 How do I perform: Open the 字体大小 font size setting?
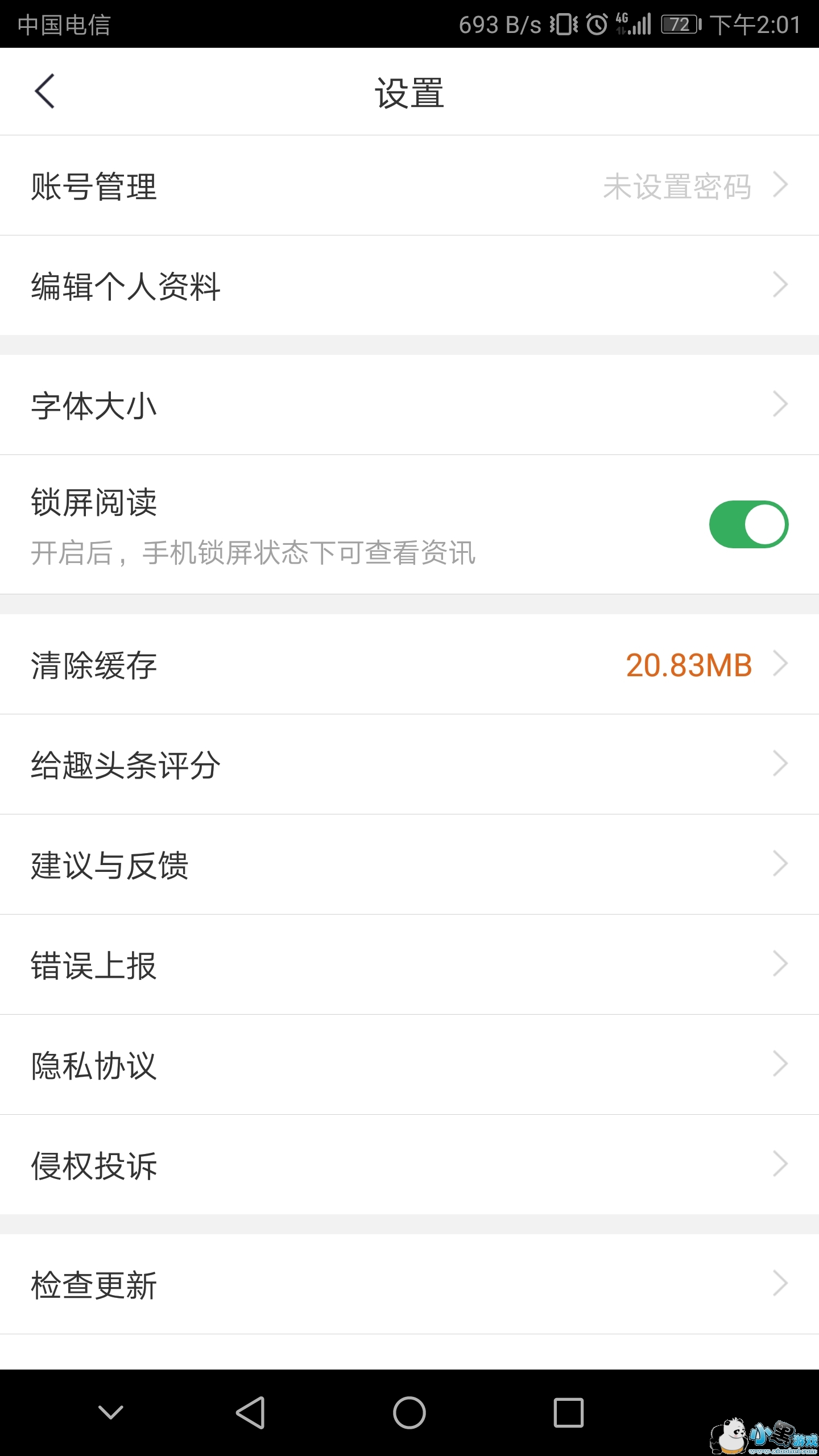[409, 406]
